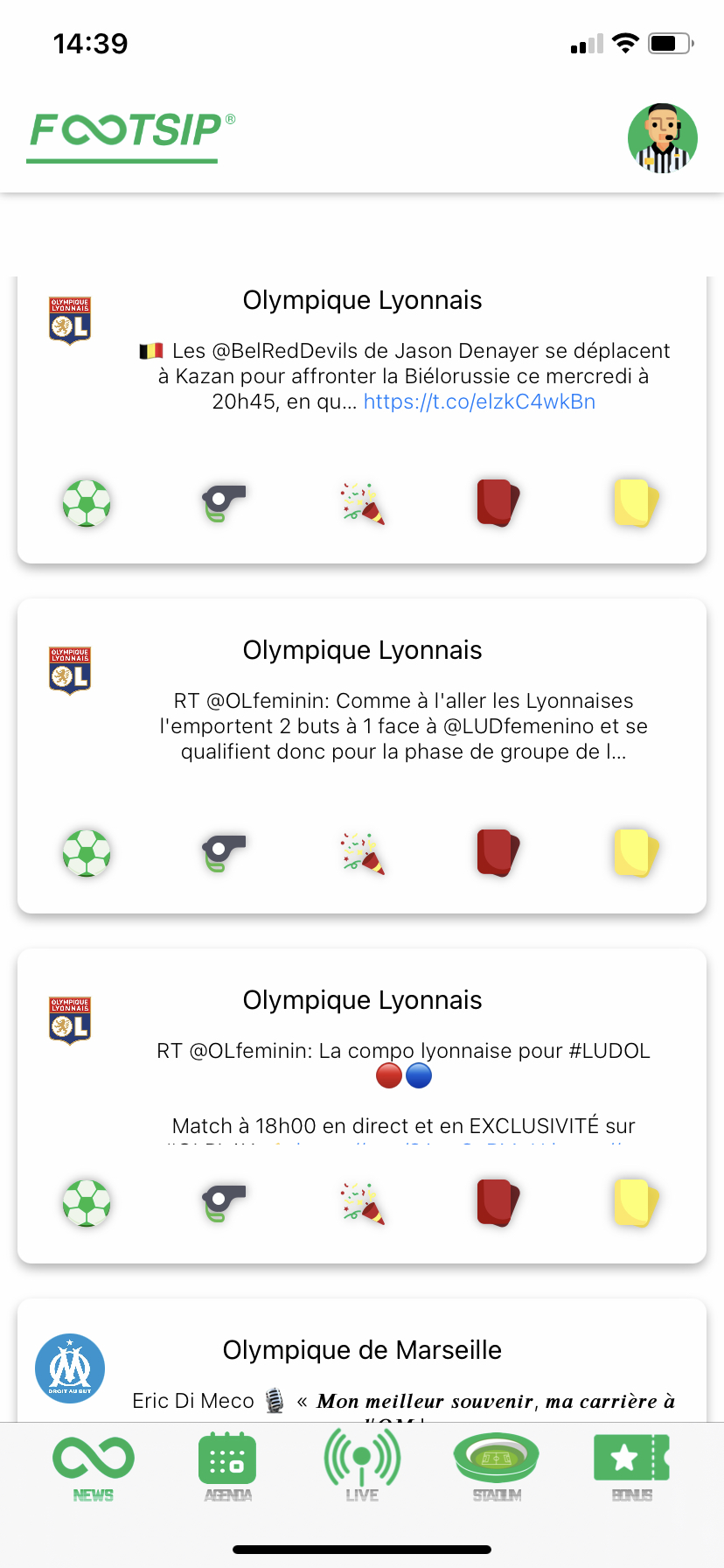Open the referee profile avatar
724x1568 pixels.
pyautogui.click(x=662, y=137)
